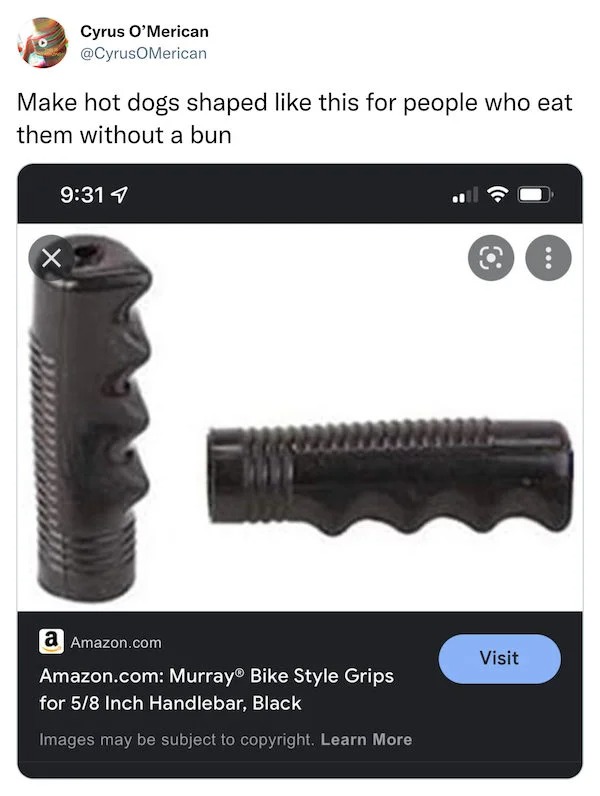Open Cyrus O'Merican's profile avatar
Viewport: 600px width, 796px height.
click(40, 42)
